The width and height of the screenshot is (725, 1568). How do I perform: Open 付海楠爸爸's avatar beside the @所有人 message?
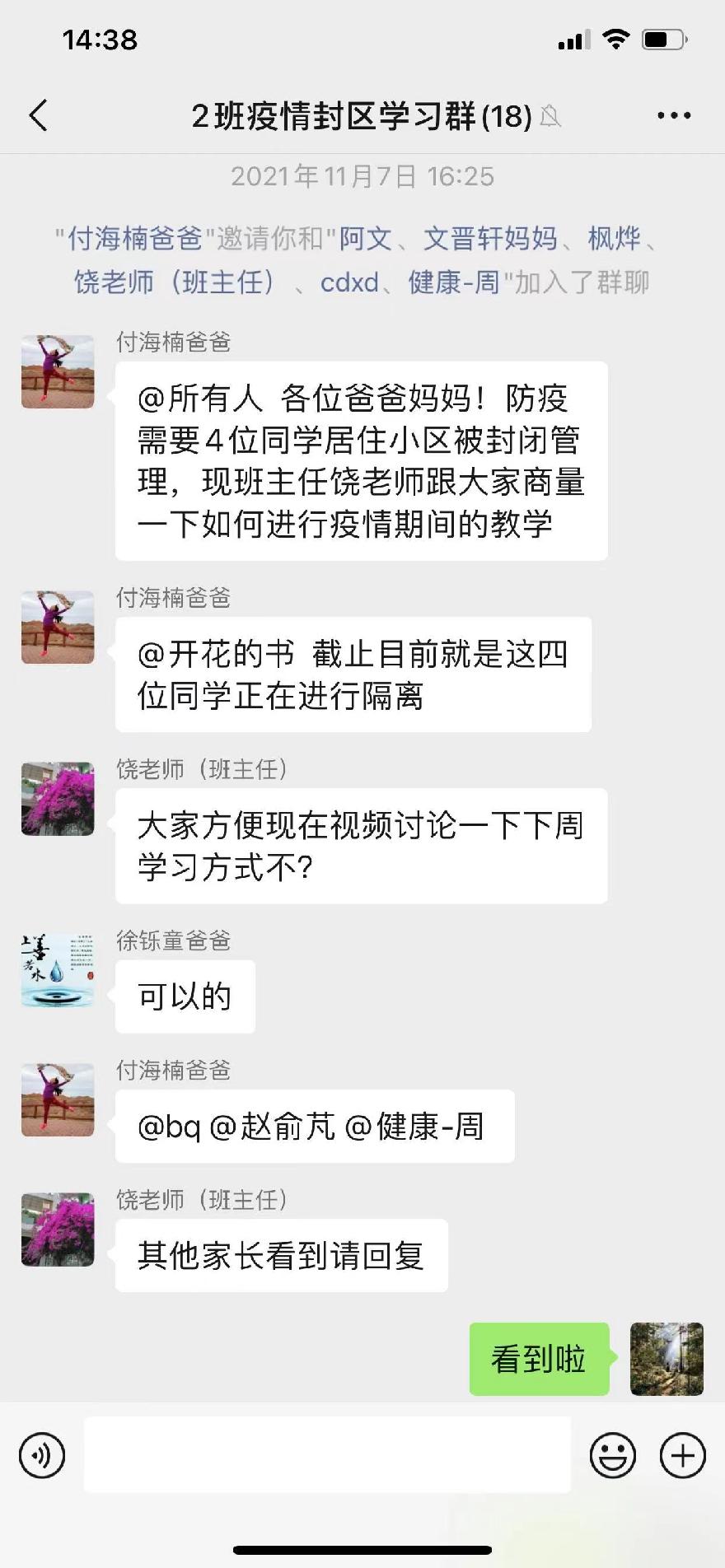[x=58, y=371]
